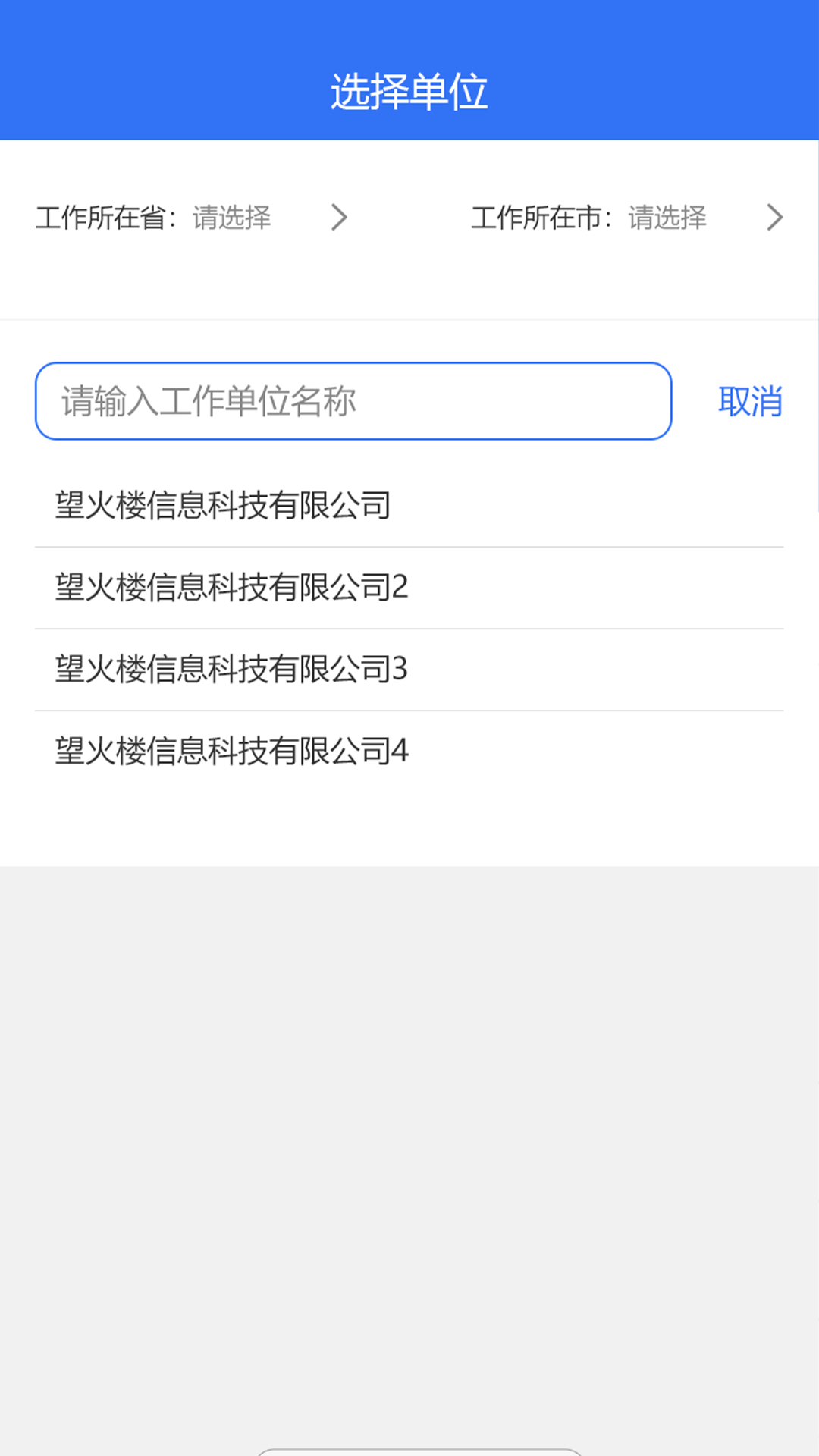The image size is (819, 1456).
Task: Click the 取消 cancel button
Action: pos(749,400)
